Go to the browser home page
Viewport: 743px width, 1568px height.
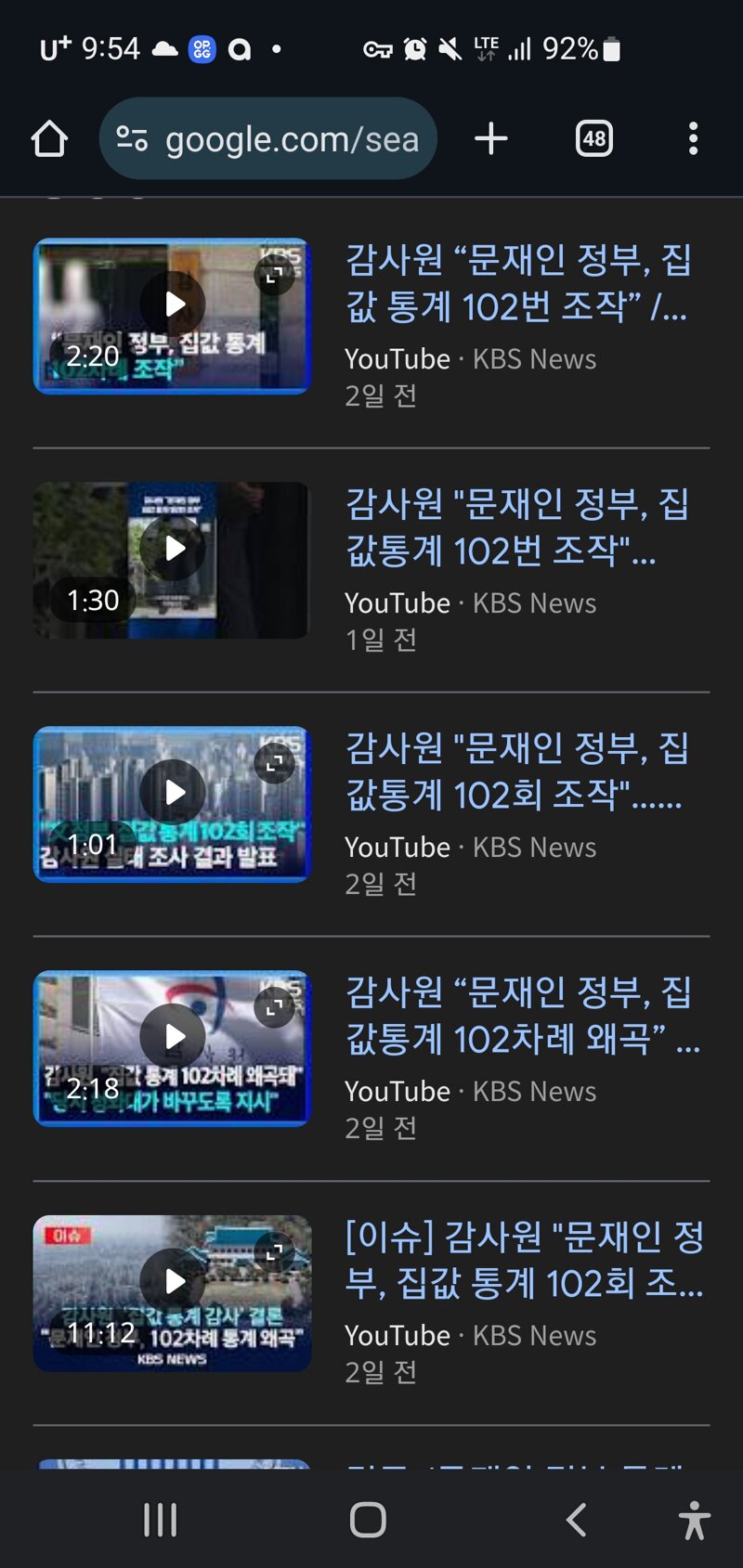pyautogui.click(x=49, y=139)
